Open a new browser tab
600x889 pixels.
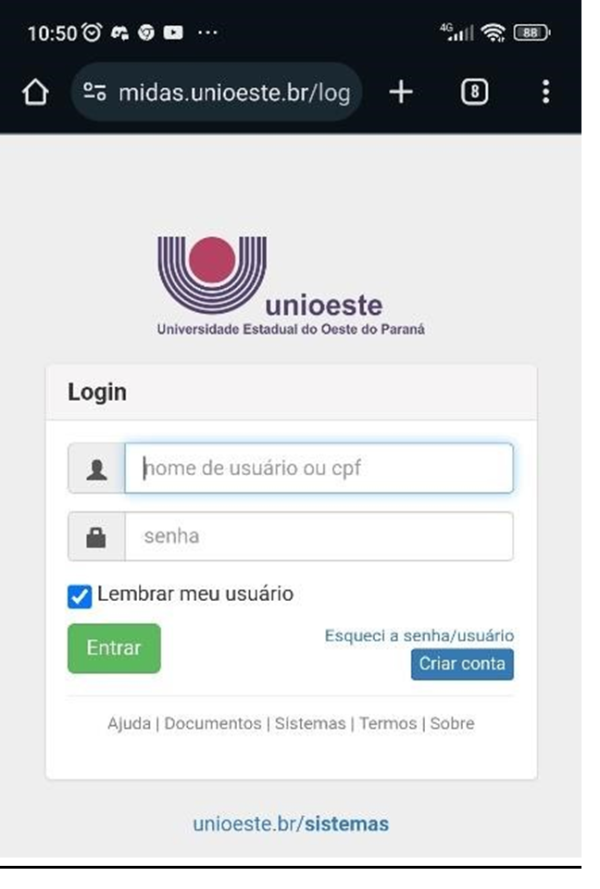click(x=400, y=93)
